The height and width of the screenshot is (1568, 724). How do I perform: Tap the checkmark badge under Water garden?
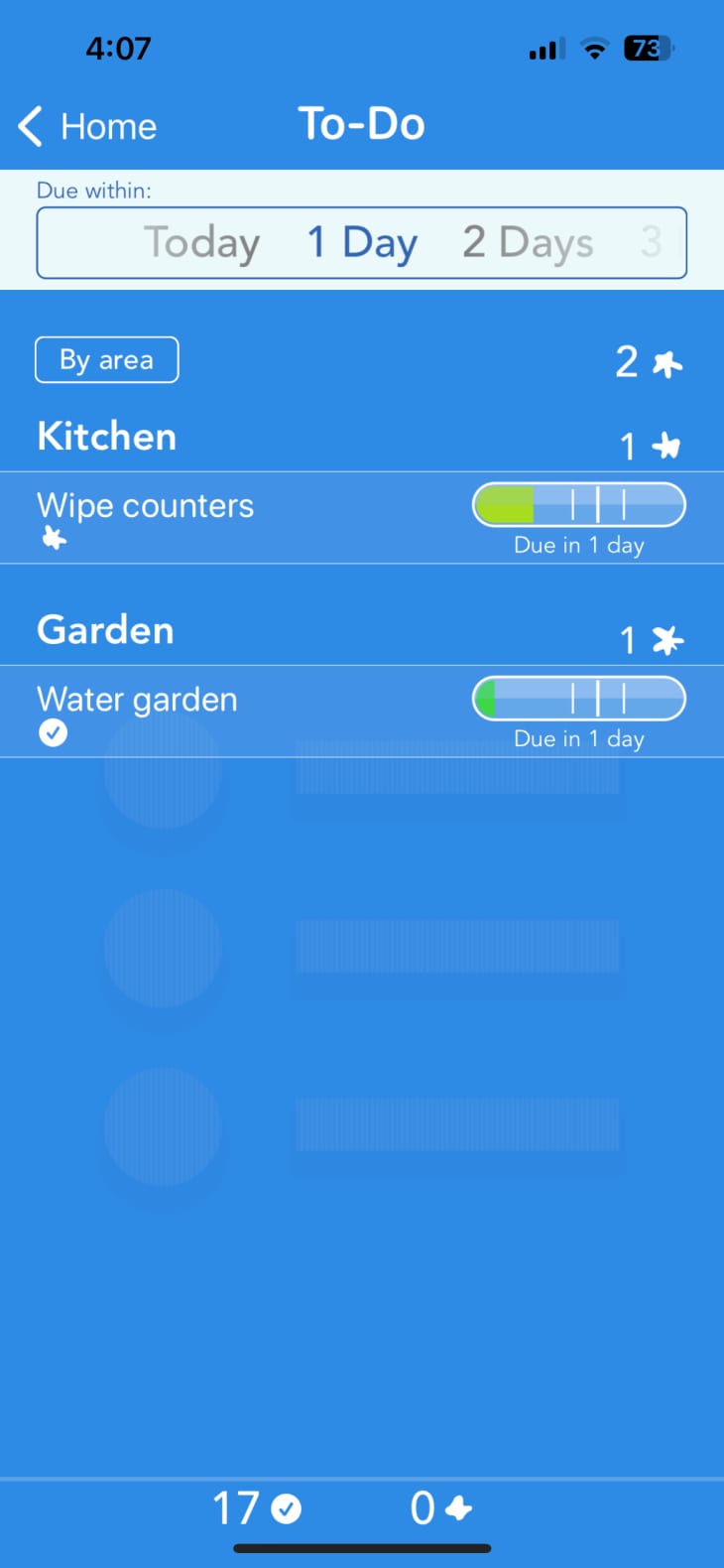54,733
